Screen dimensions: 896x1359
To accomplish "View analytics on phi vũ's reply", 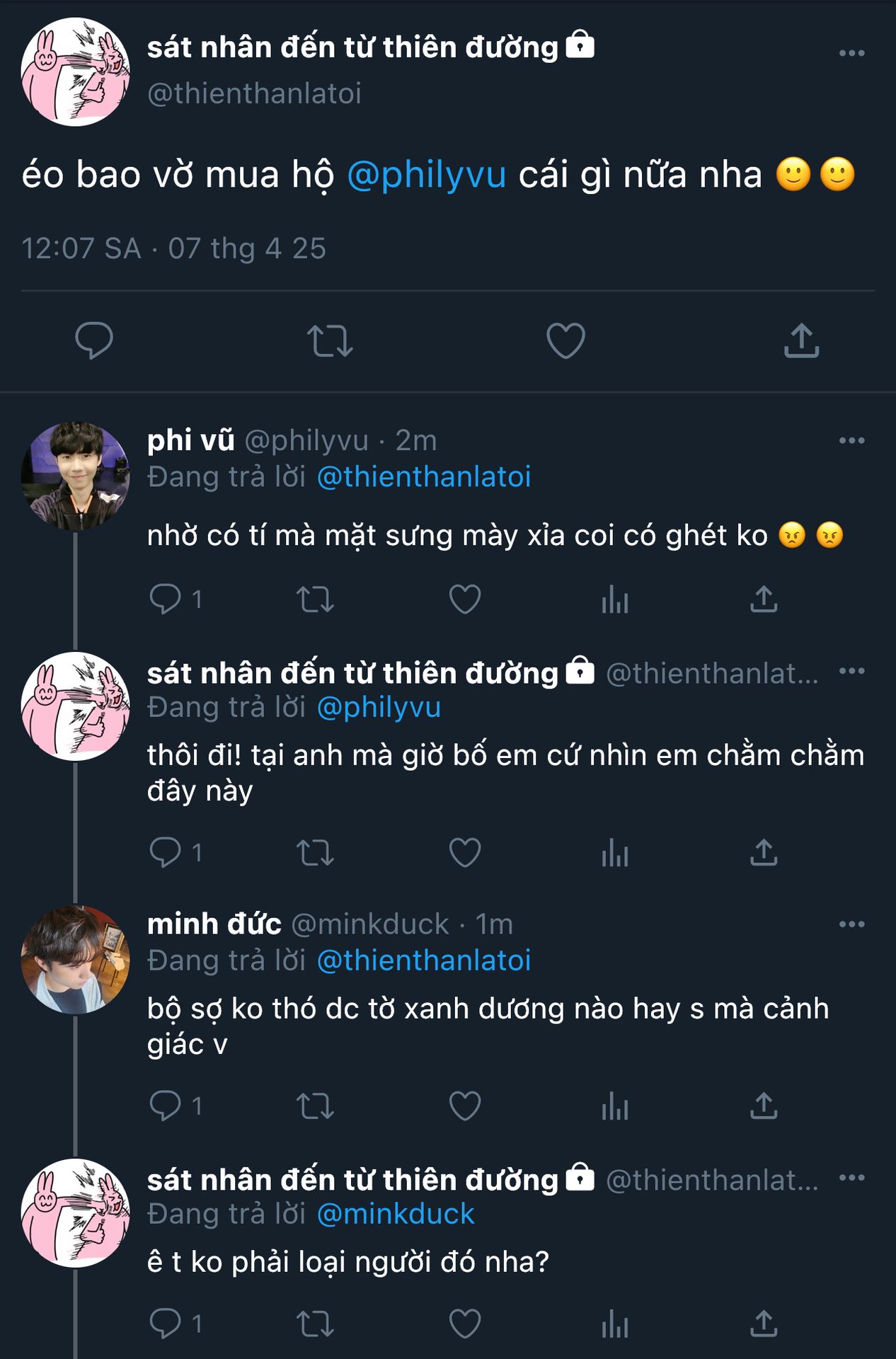I will pyautogui.click(x=614, y=600).
